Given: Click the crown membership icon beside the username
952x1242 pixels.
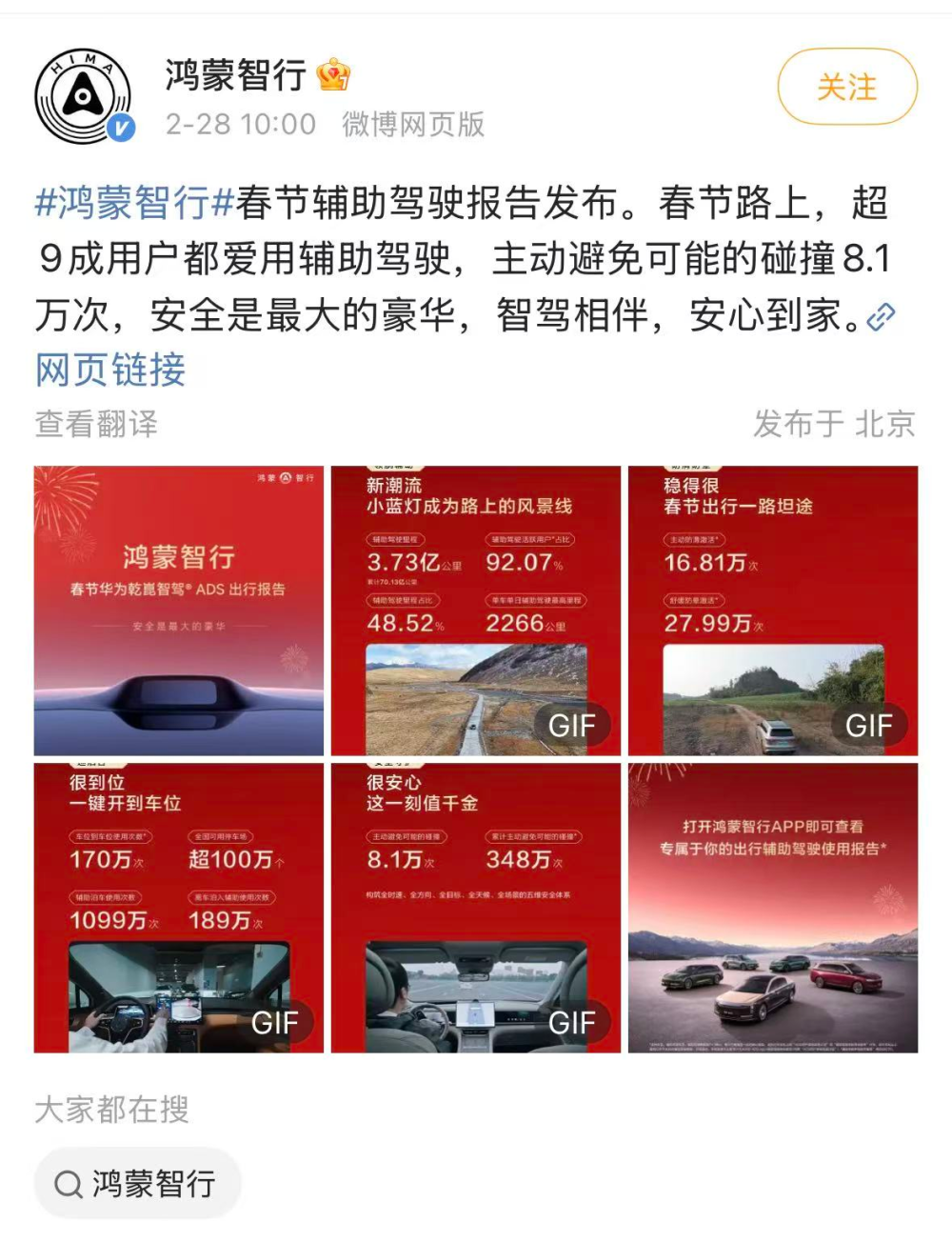Looking at the screenshot, I should (334, 74).
